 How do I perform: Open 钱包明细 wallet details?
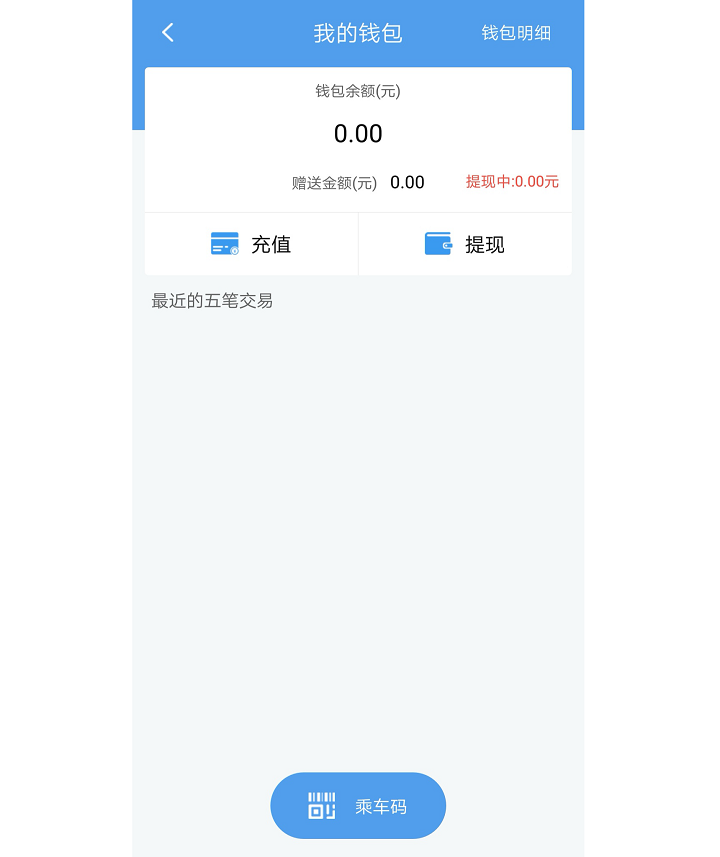[x=516, y=33]
